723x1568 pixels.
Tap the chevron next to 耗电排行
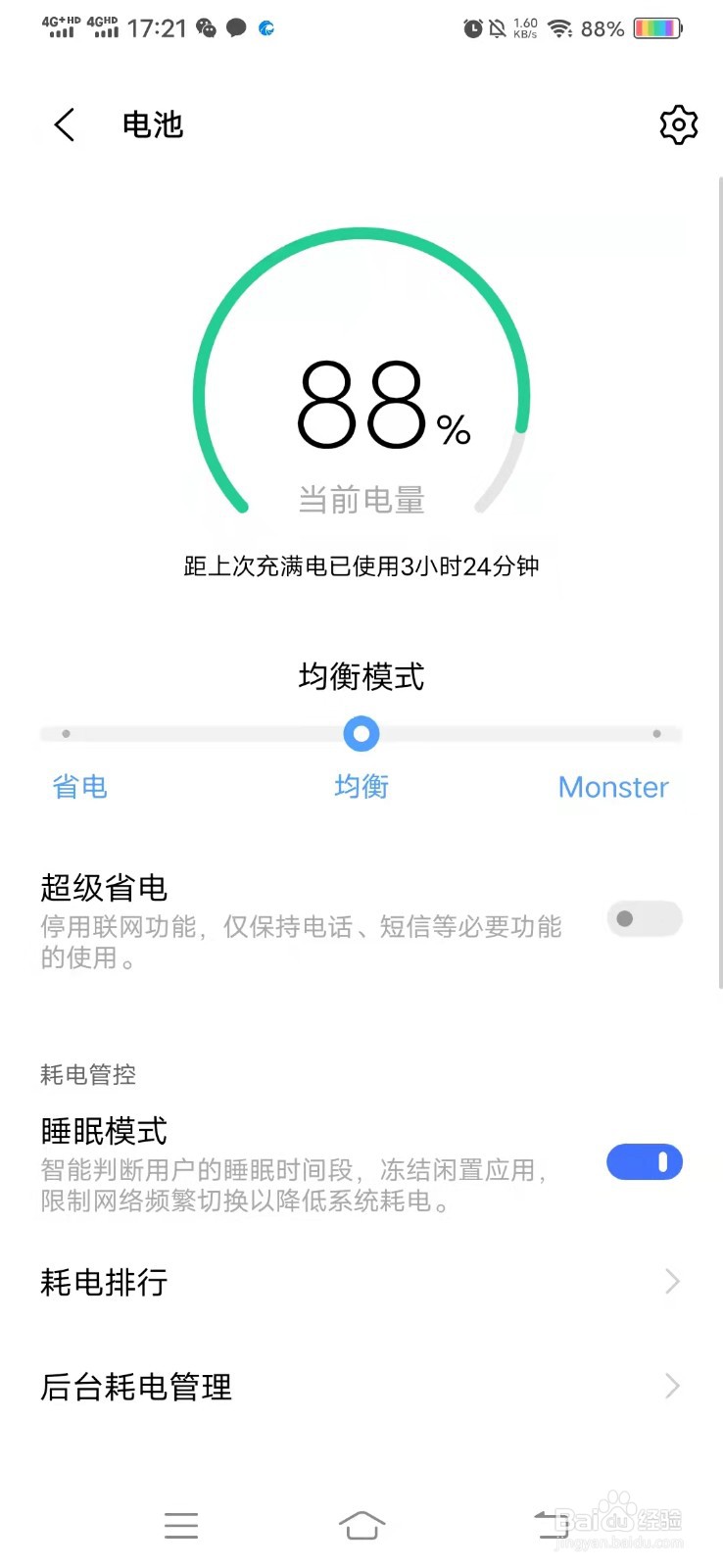coord(671,1281)
